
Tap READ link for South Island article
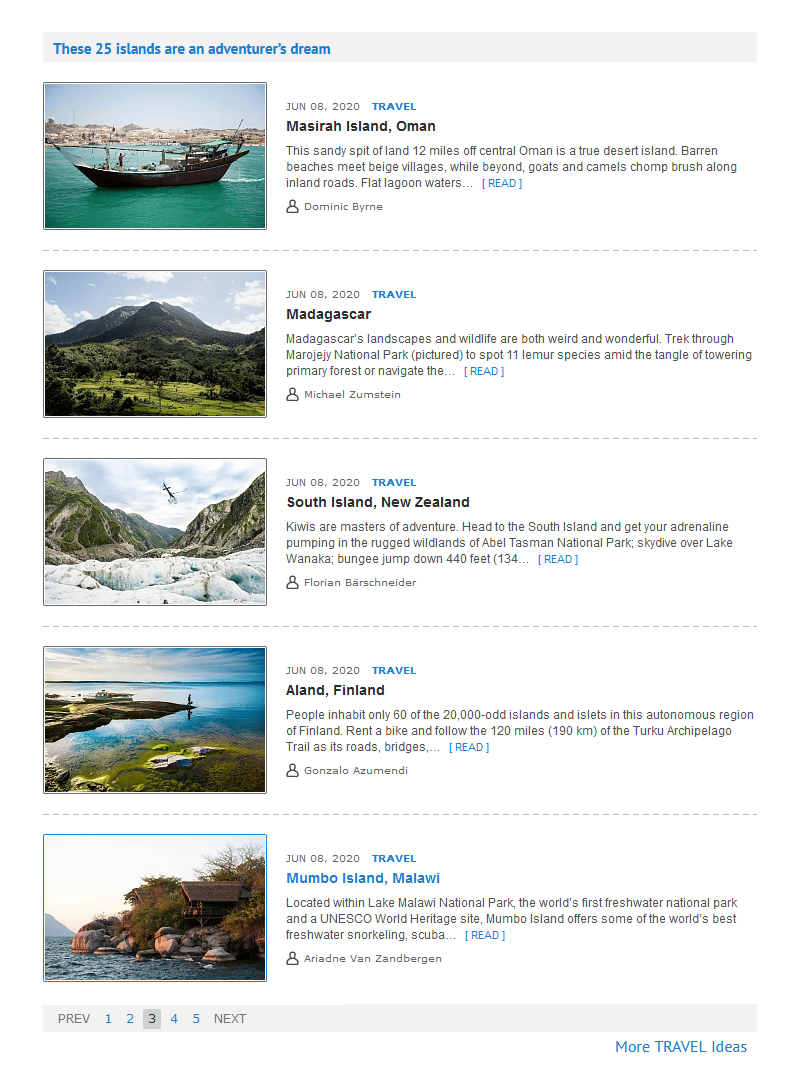(558, 560)
